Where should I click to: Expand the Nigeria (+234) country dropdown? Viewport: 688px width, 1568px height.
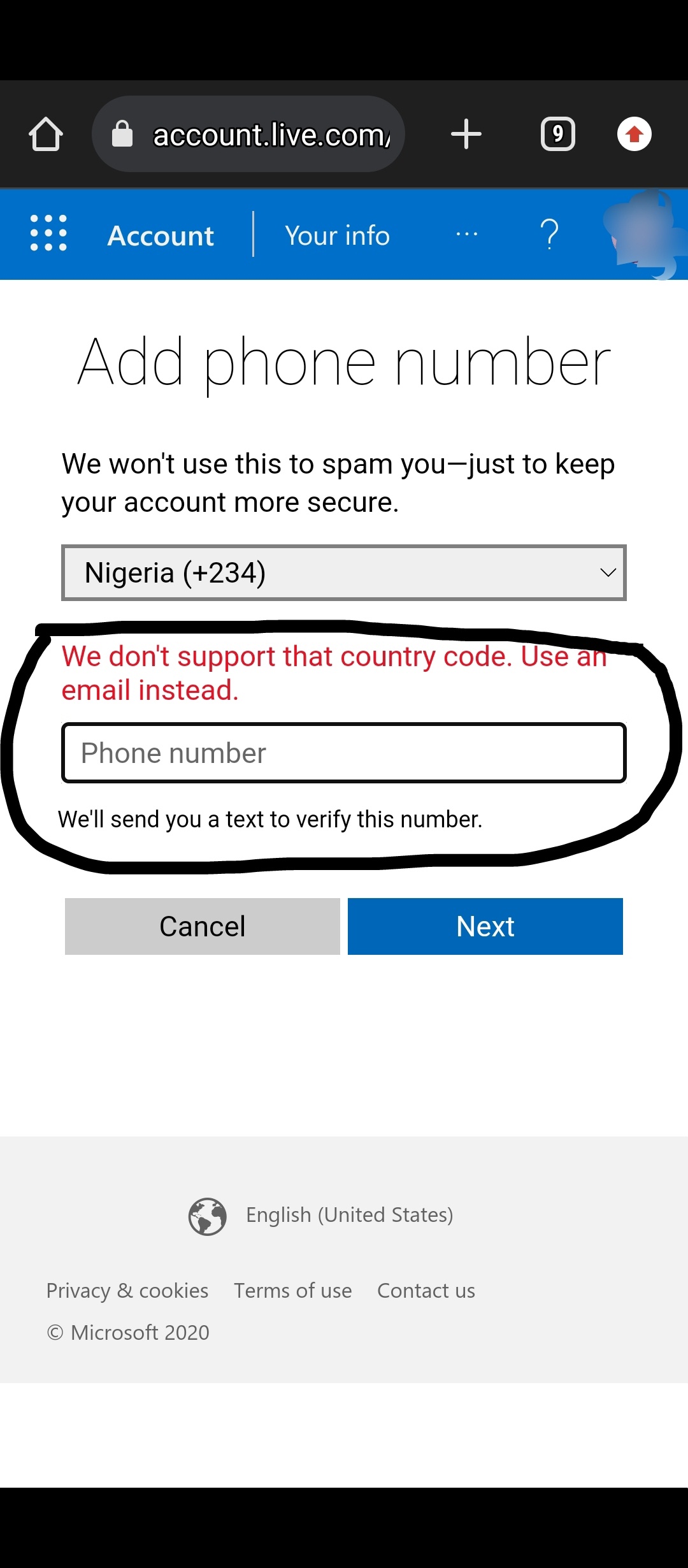pyautogui.click(x=344, y=572)
